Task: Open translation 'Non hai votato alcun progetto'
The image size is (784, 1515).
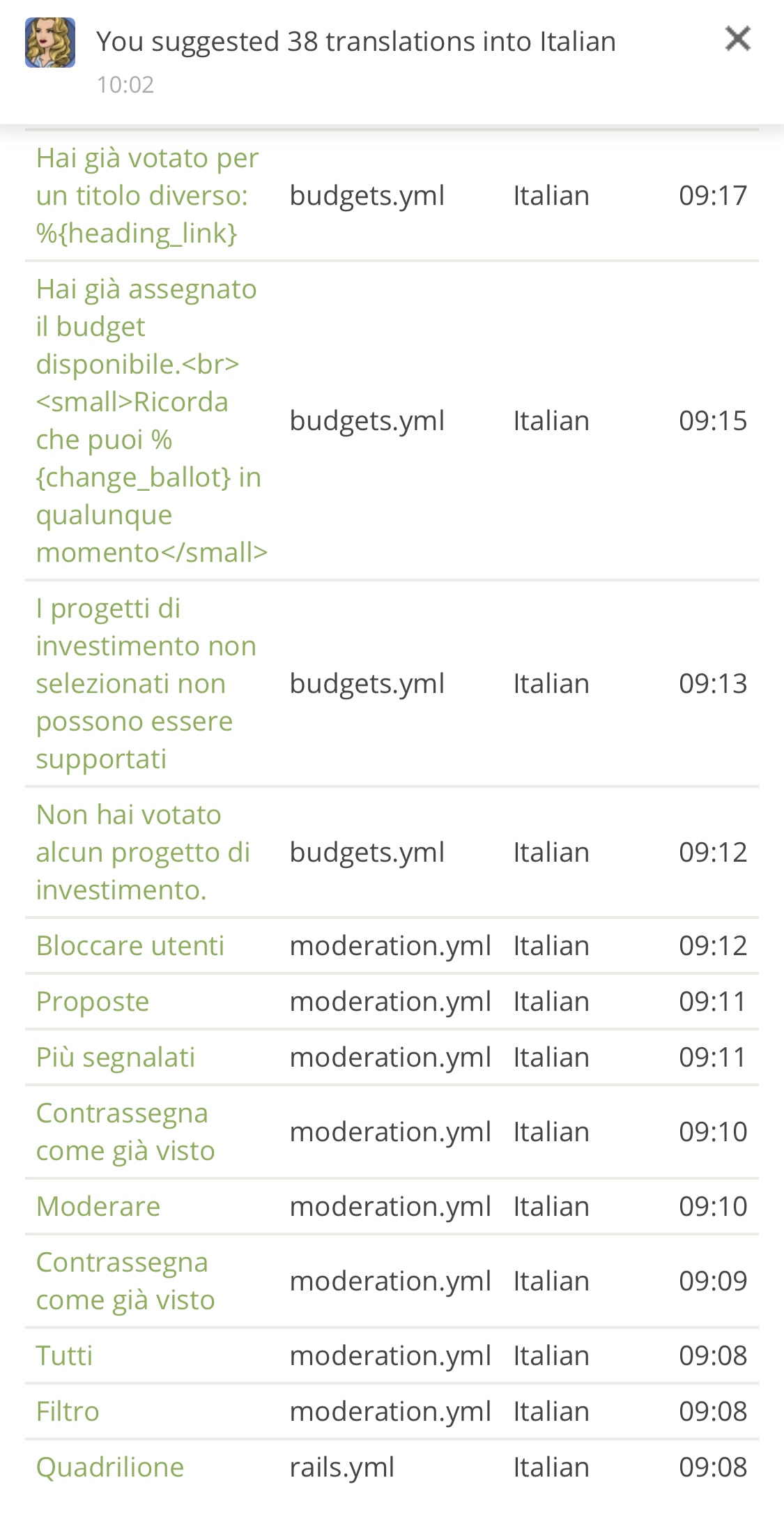Action: click(x=142, y=852)
